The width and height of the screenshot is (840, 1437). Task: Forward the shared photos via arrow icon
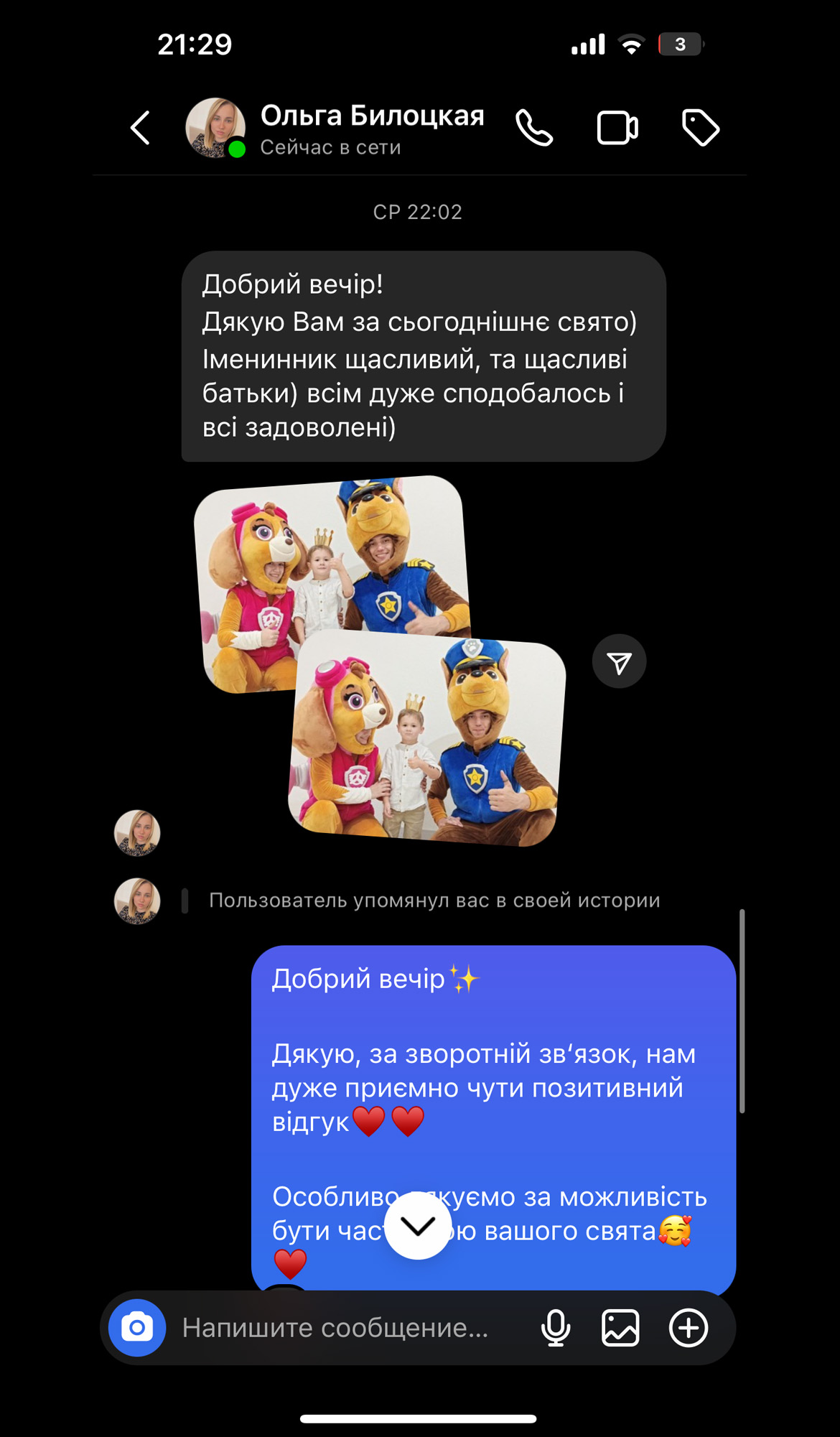point(619,661)
